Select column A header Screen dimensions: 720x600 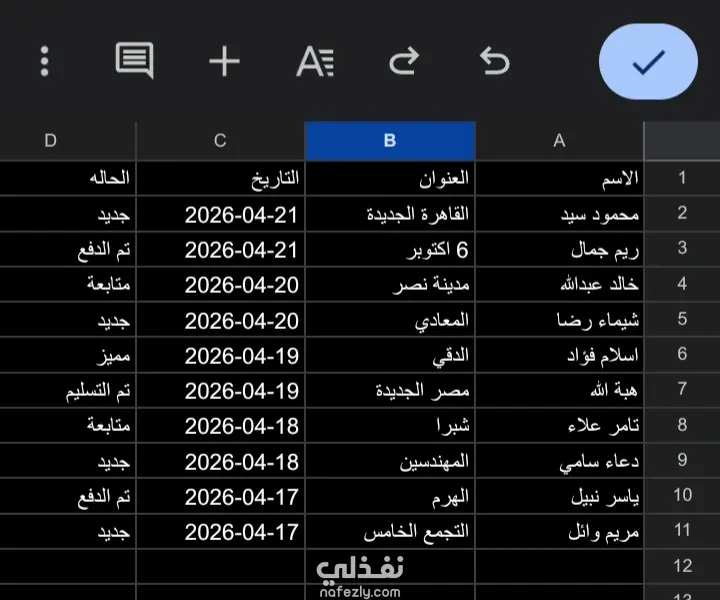559,141
